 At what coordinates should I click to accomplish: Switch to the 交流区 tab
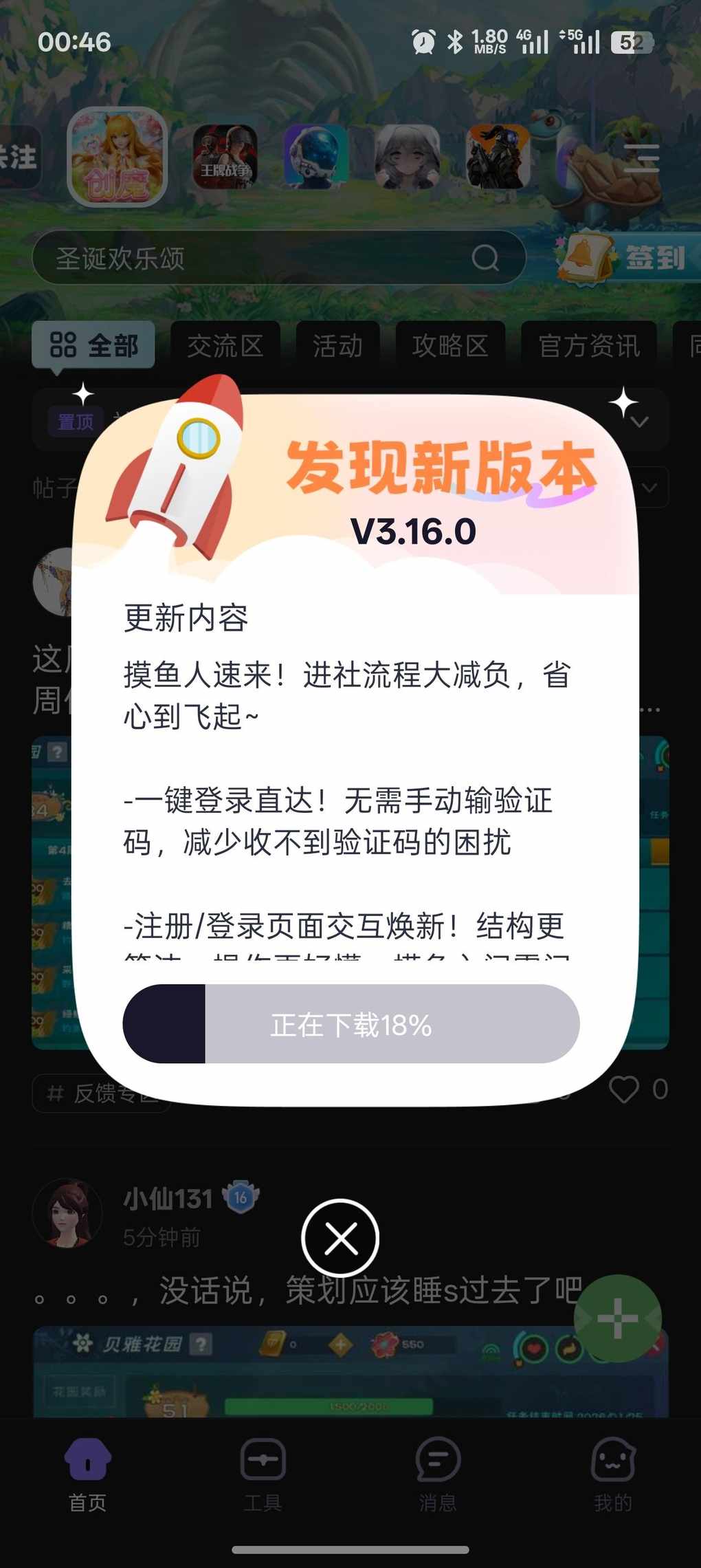pos(225,345)
